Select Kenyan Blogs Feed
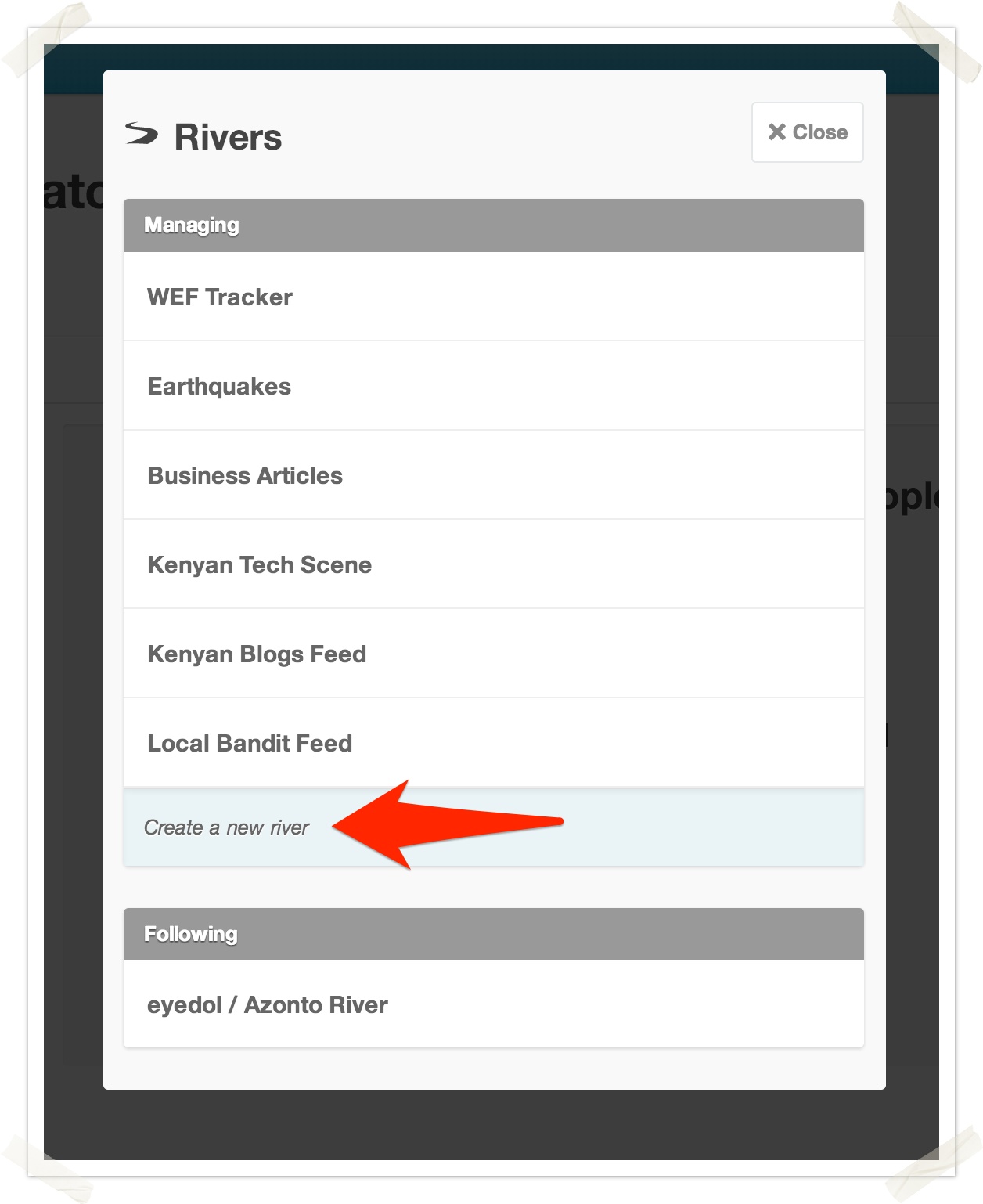Image resolution: width=983 pixels, height=1204 pixels. 257,654
